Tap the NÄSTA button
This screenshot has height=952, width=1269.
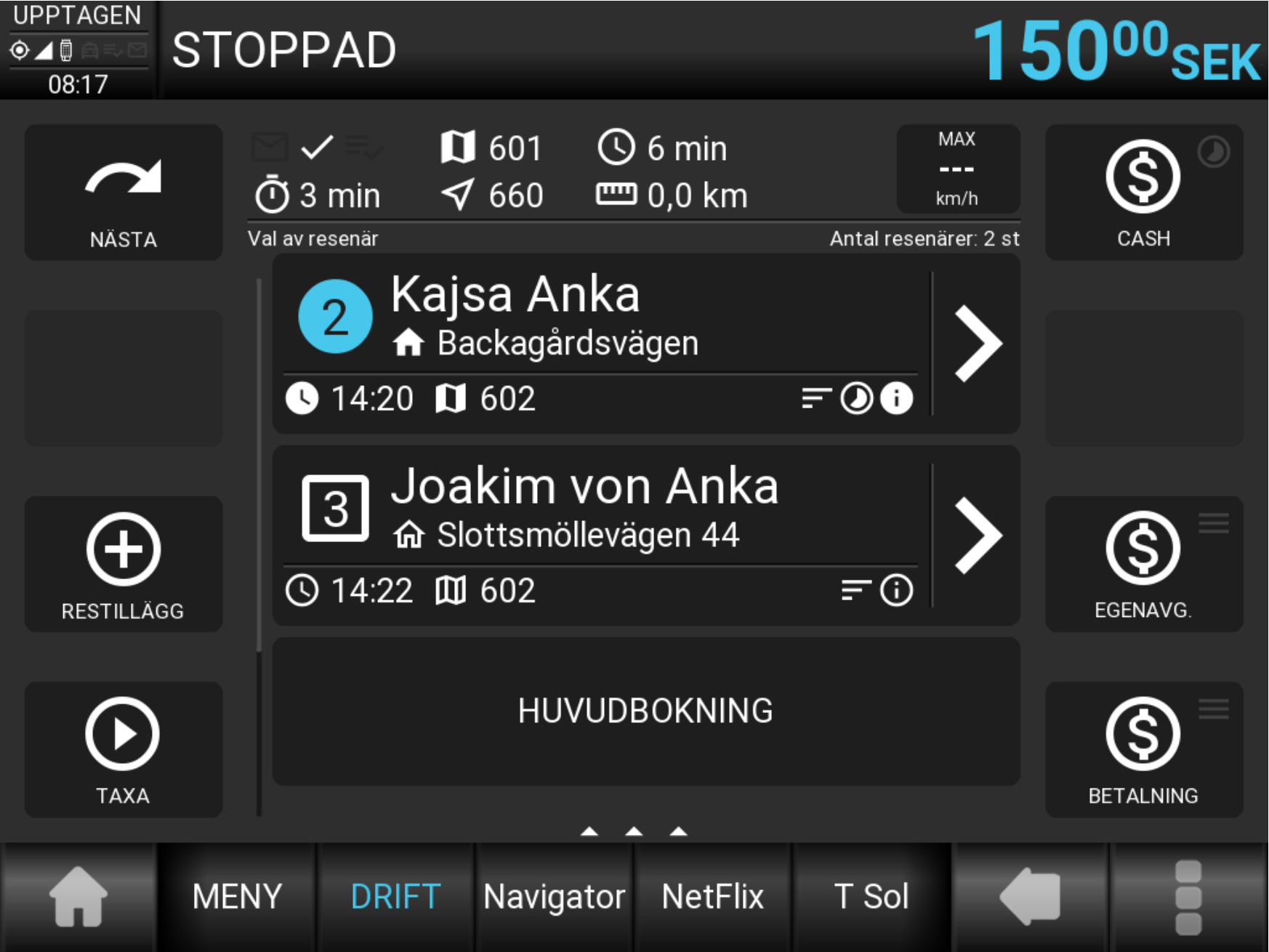[123, 193]
